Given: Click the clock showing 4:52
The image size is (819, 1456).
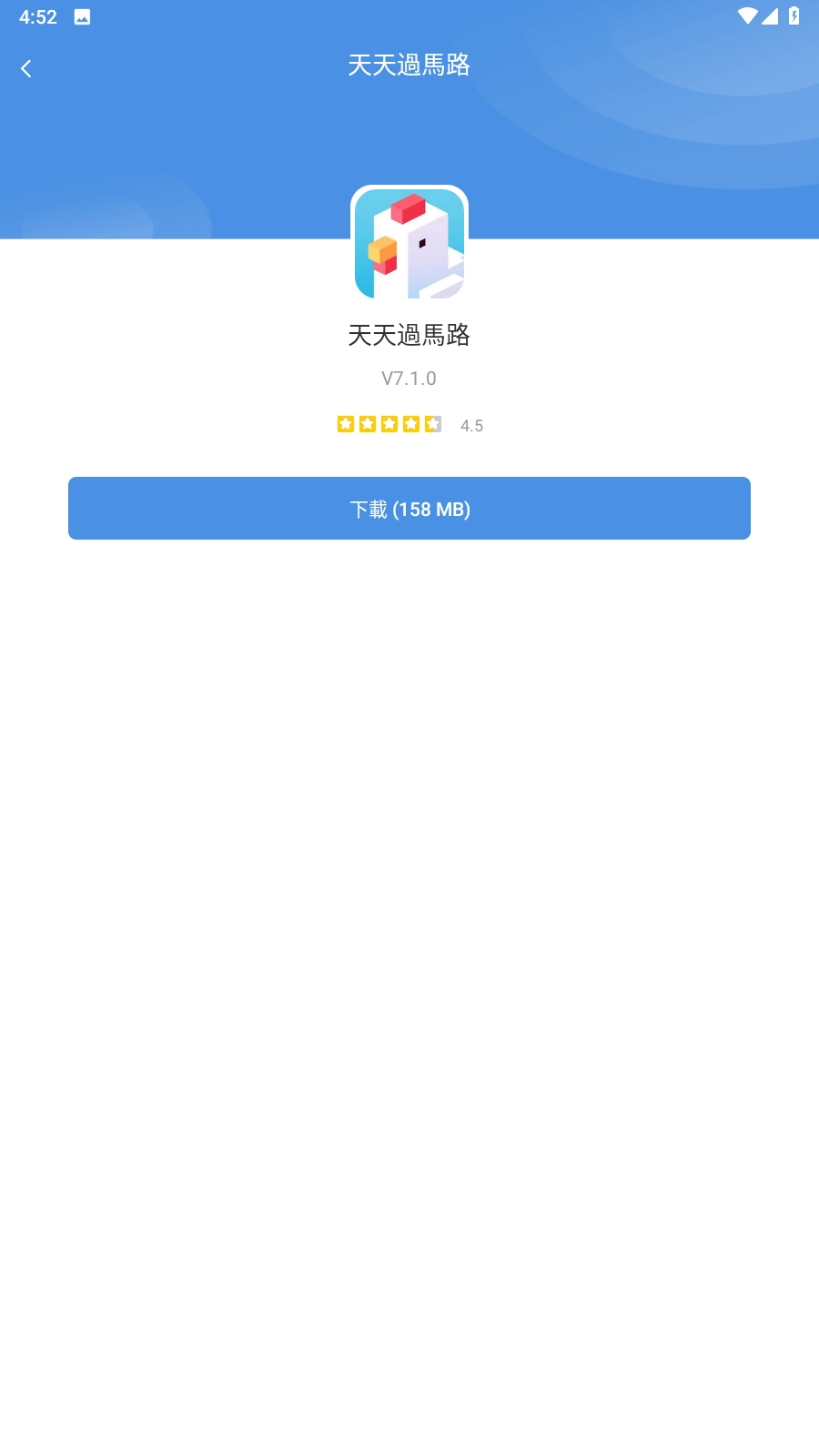Looking at the screenshot, I should click(38, 15).
